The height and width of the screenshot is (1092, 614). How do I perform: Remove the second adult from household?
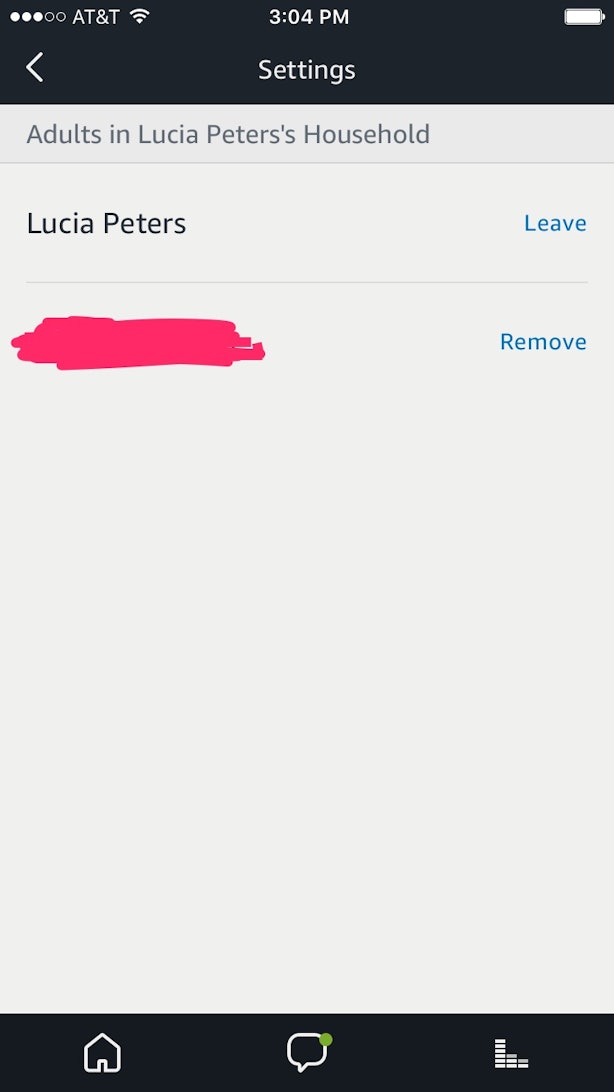[x=543, y=342]
